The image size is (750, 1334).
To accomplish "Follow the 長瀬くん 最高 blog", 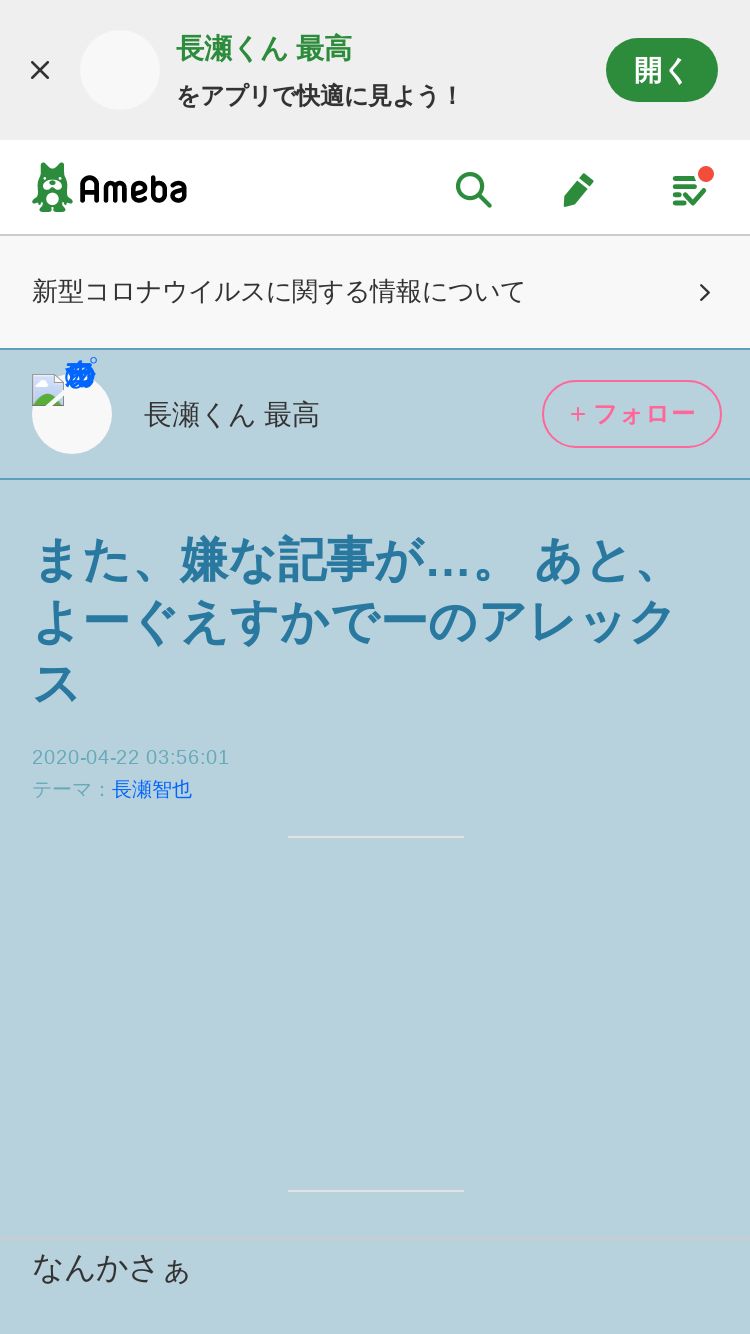I will (631, 414).
